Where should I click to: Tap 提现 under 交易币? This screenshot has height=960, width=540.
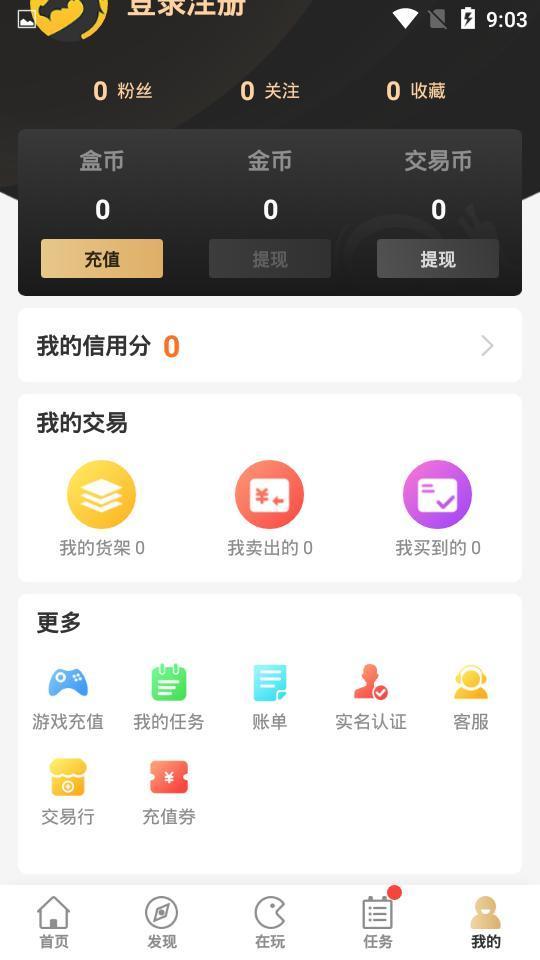pyautogui.click(x=438, y=258)
